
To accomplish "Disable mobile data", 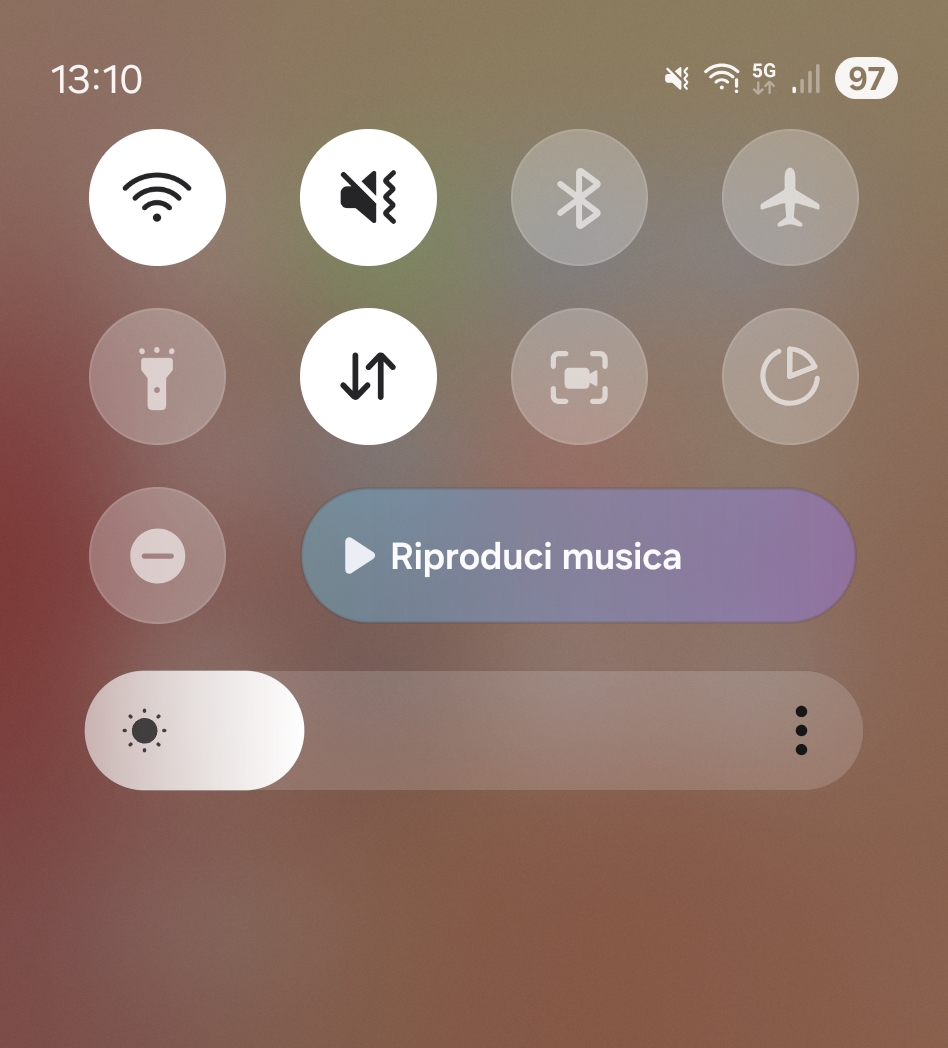I will pyautogui.click(x=368, y=376).
